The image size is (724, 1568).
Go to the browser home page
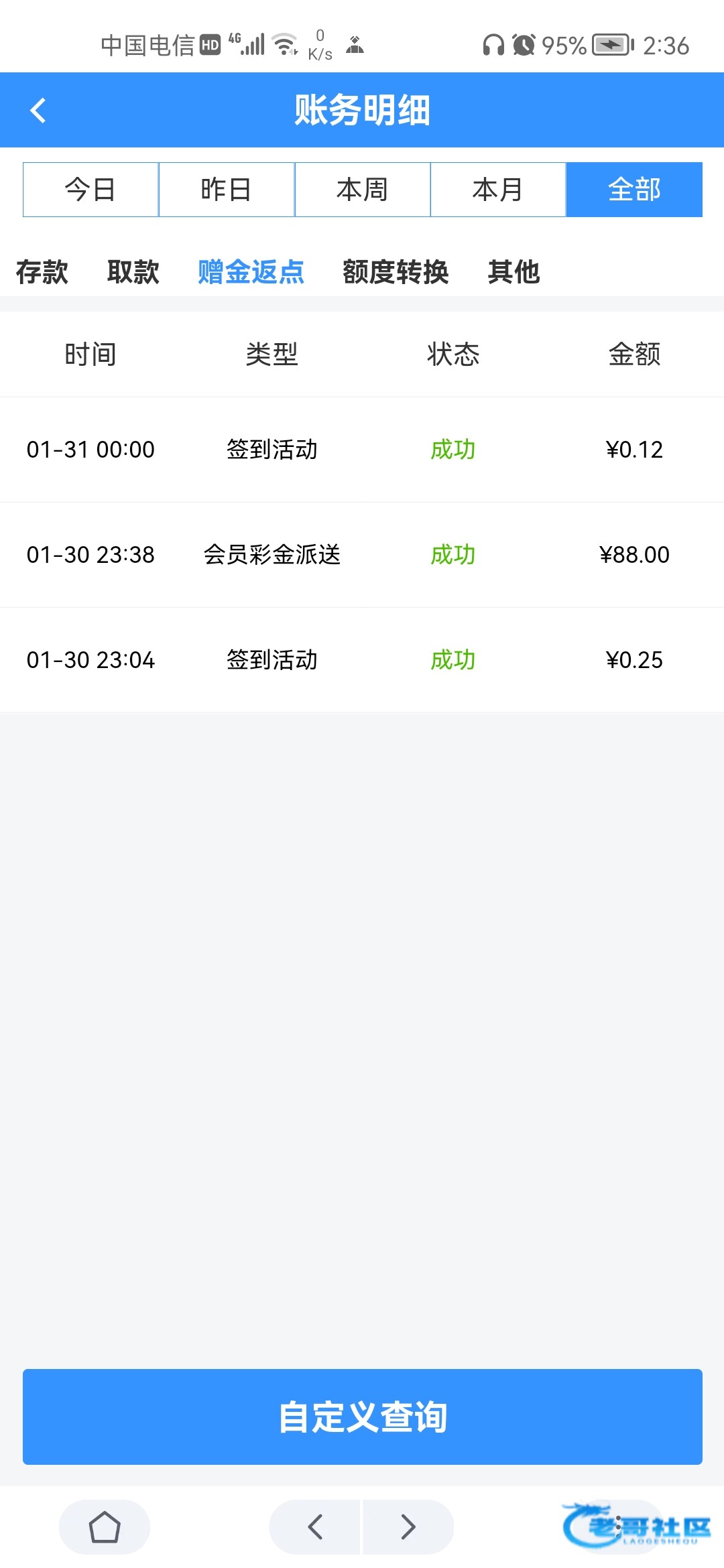105,1527
